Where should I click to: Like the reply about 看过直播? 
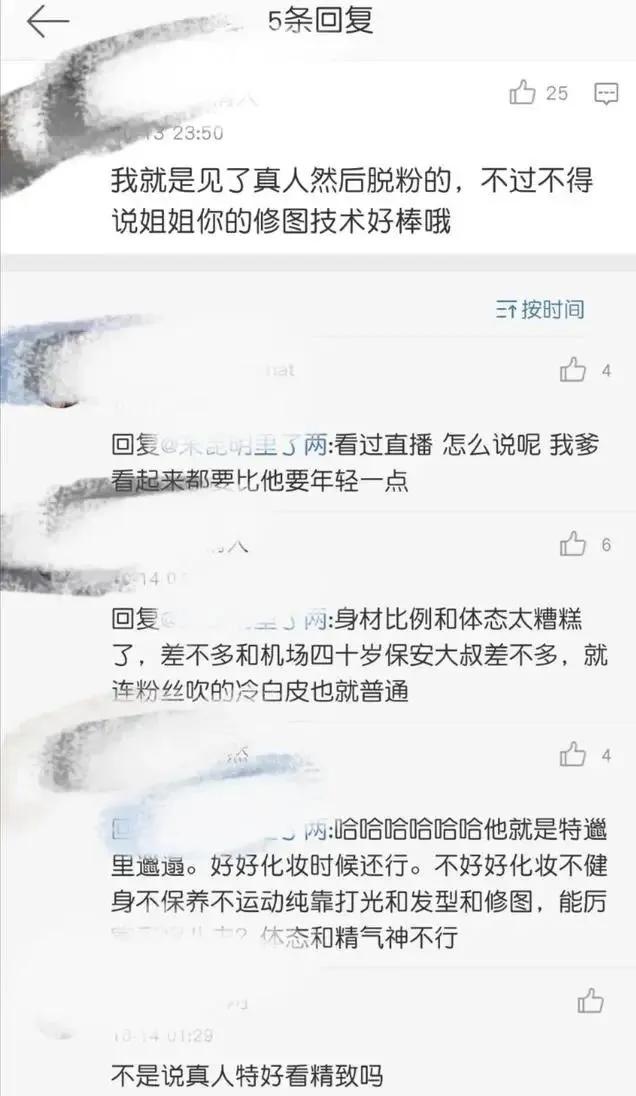click(573, 370)
